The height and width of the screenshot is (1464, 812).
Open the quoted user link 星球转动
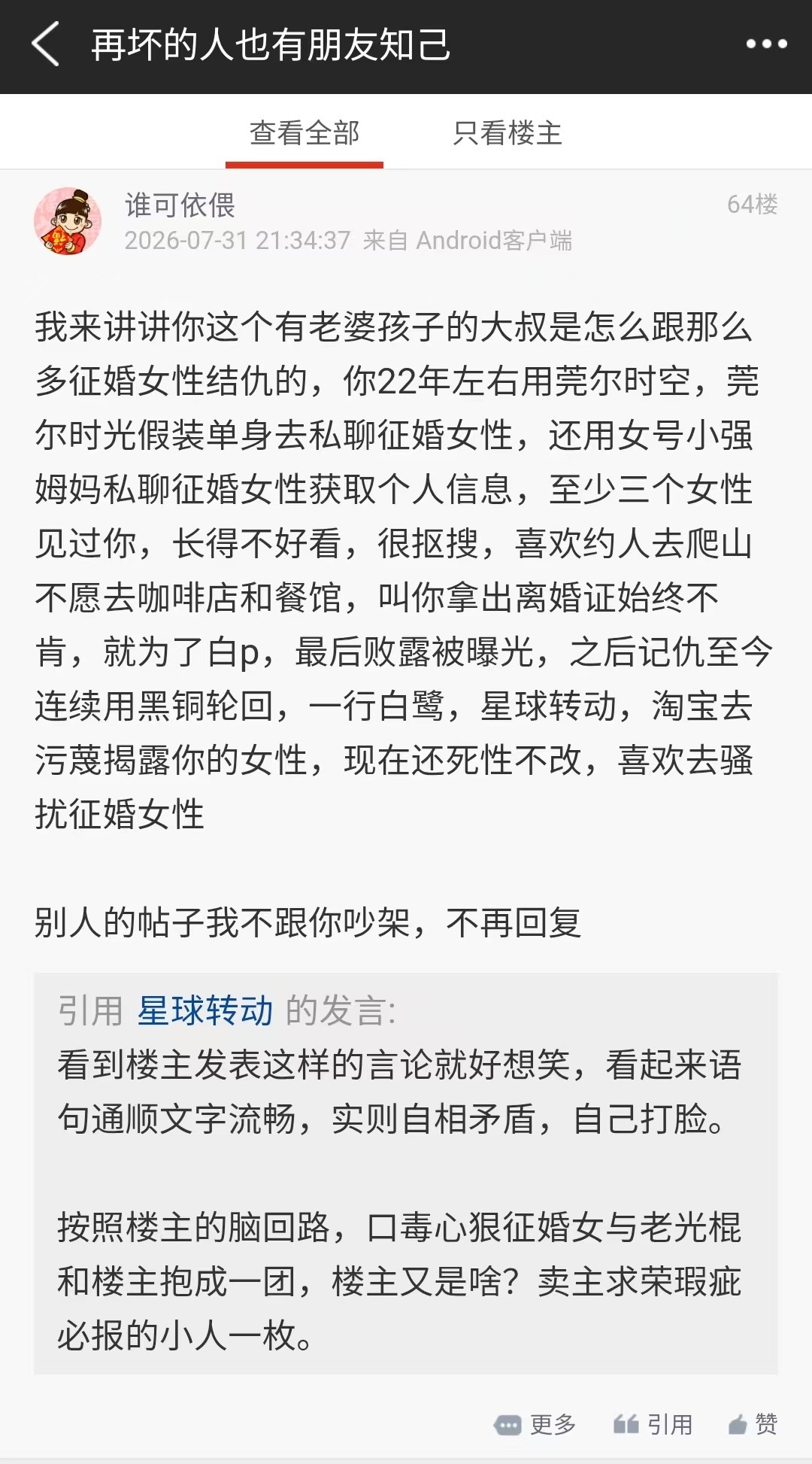pos(205,1010)
